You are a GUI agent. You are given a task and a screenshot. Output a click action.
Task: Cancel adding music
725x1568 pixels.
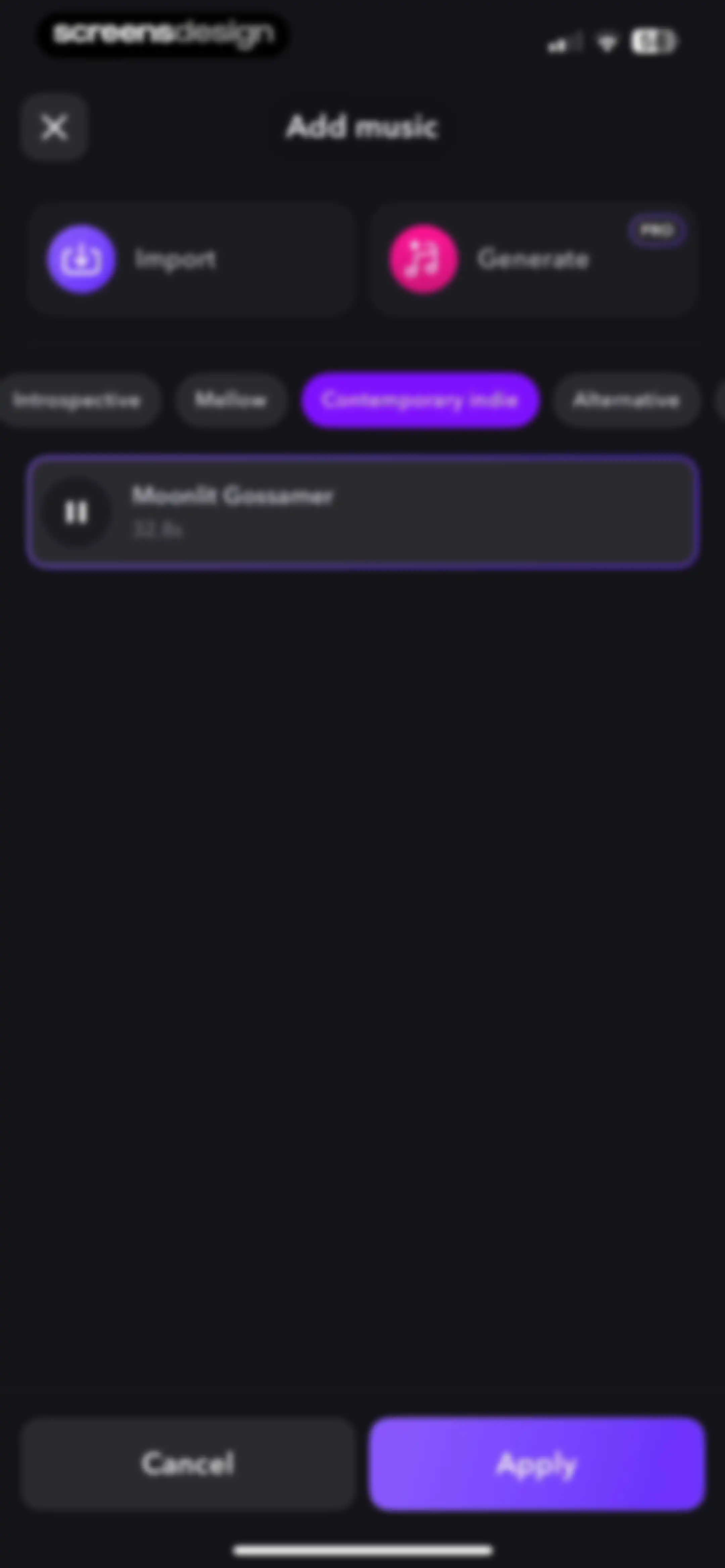point(188,1463)
